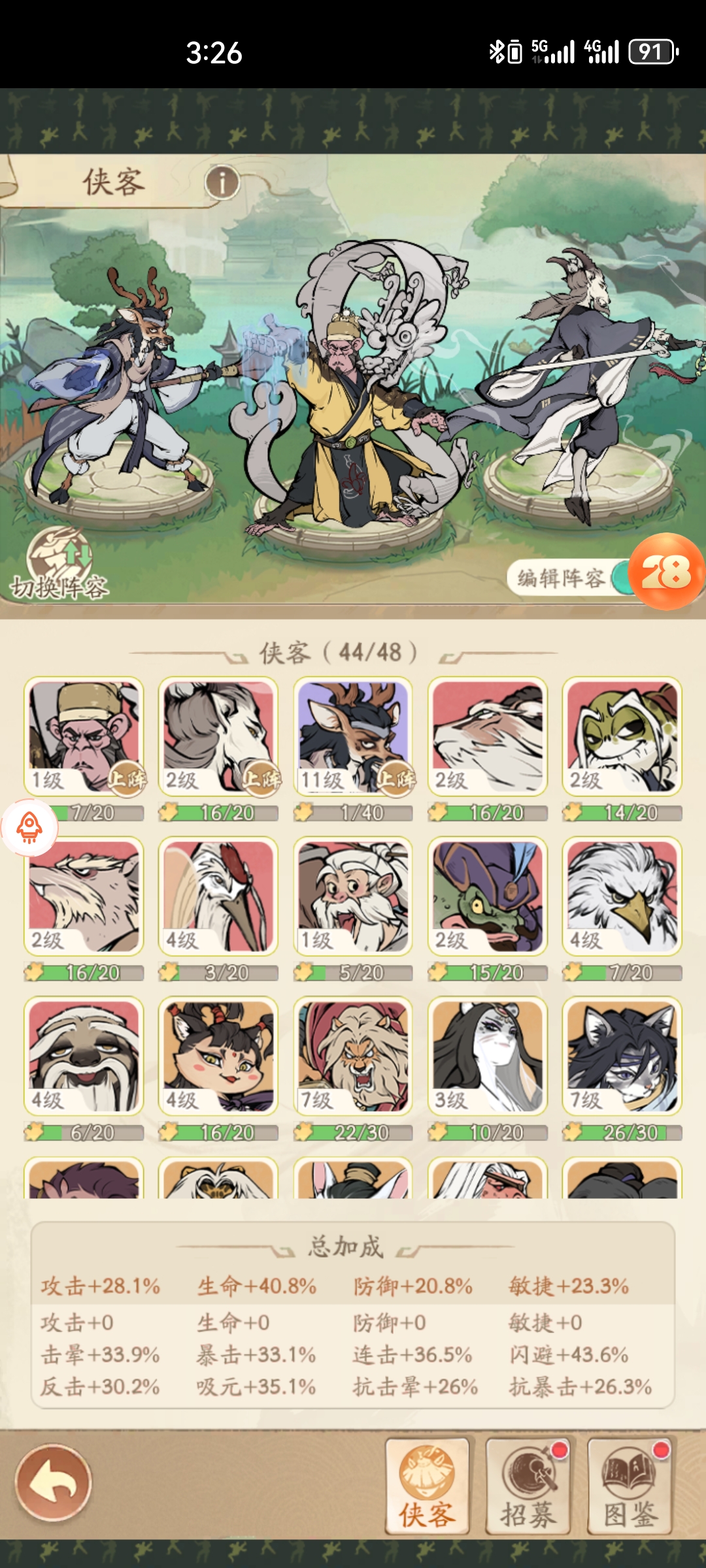
Task: Open 编辑阵容 to edit the lineup
Action: click(x=561, y=578)
